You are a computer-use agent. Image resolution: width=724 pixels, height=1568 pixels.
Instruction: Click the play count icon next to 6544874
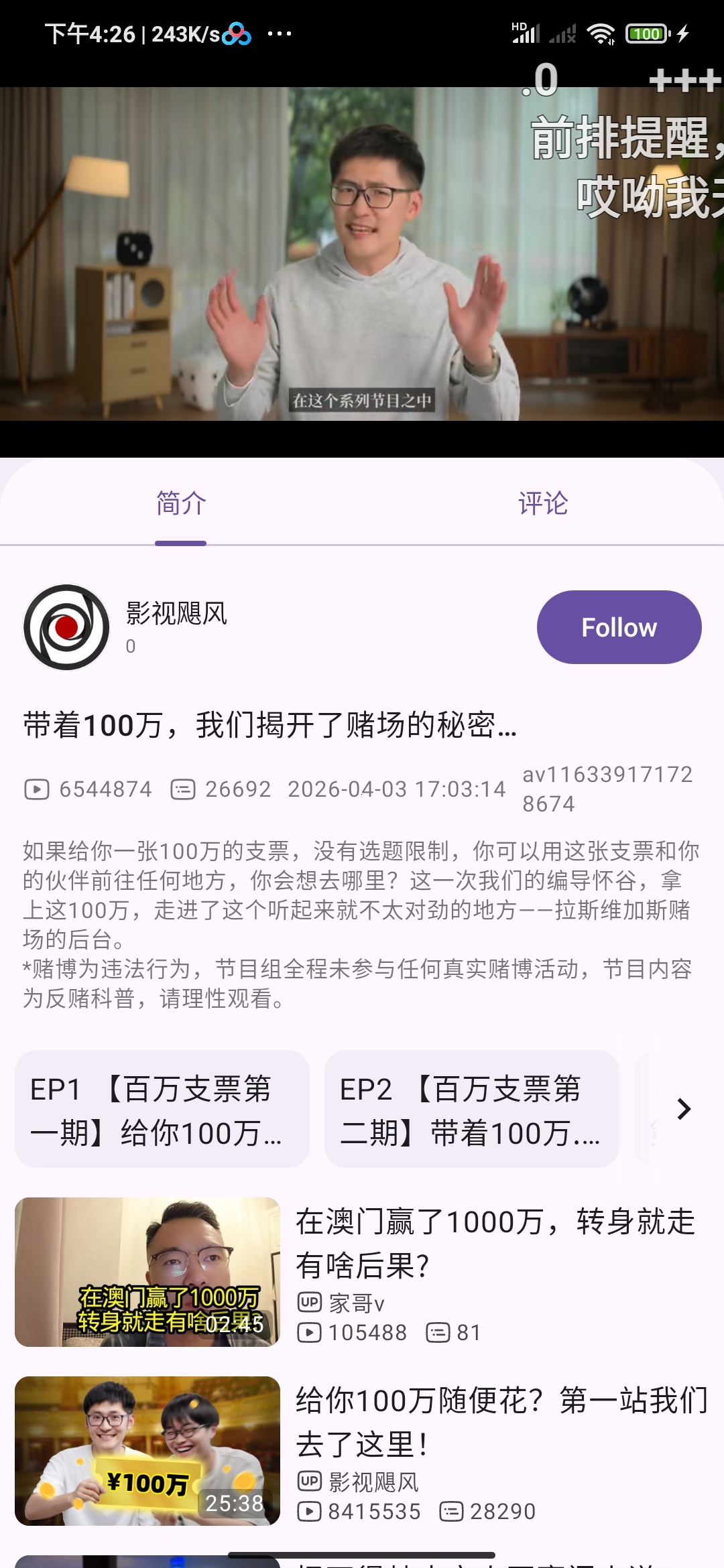(x=36, y=789)
